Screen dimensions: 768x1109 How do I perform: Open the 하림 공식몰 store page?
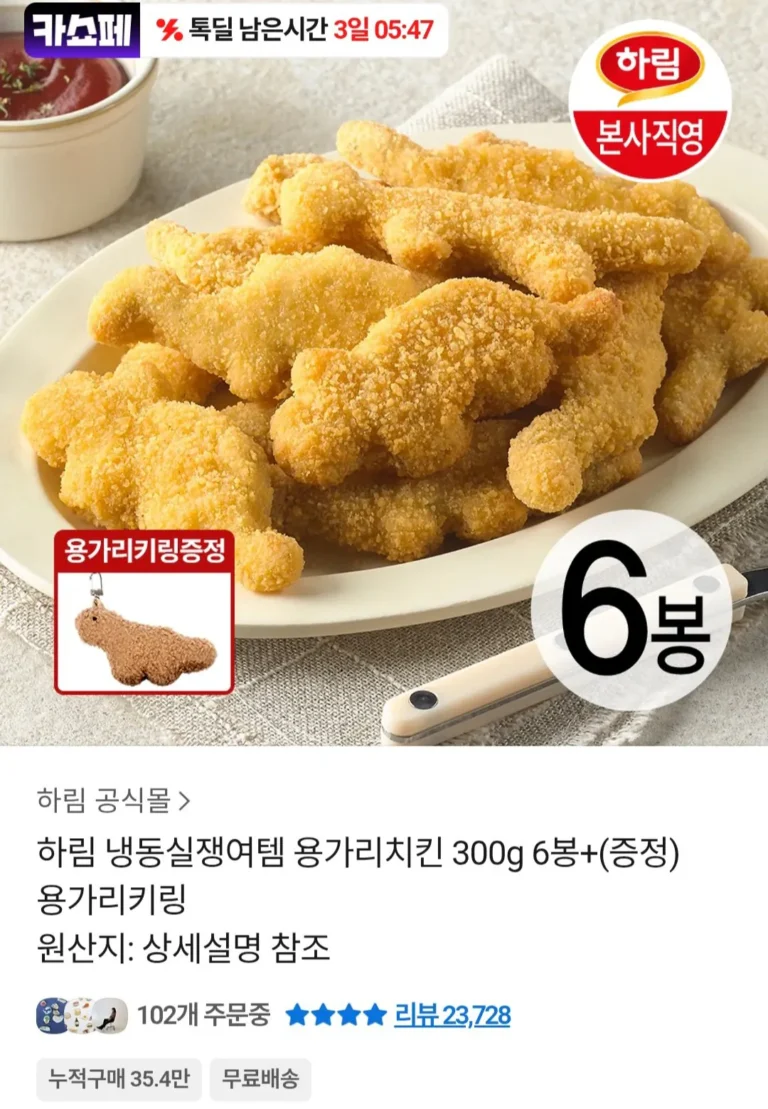(113, 800)
